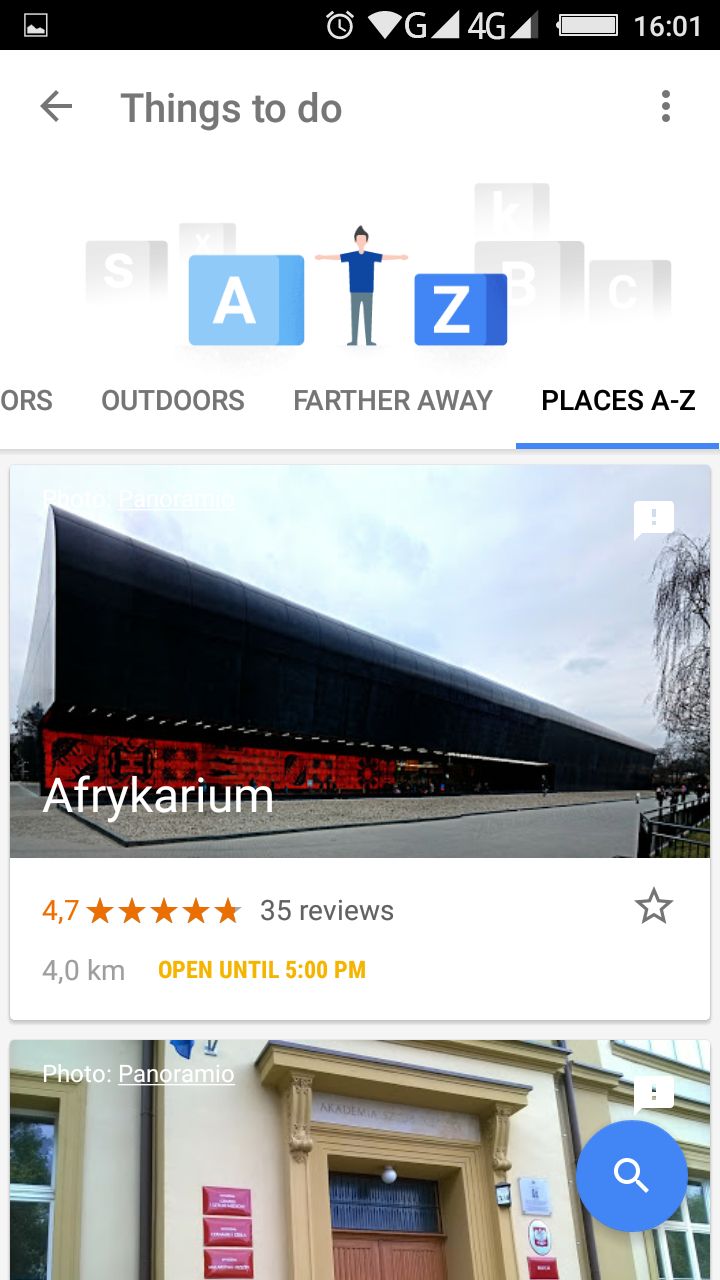Save Afrykarium with the star icon
The height and width of the screenshot is (1280, 720).
coord(654,907)
